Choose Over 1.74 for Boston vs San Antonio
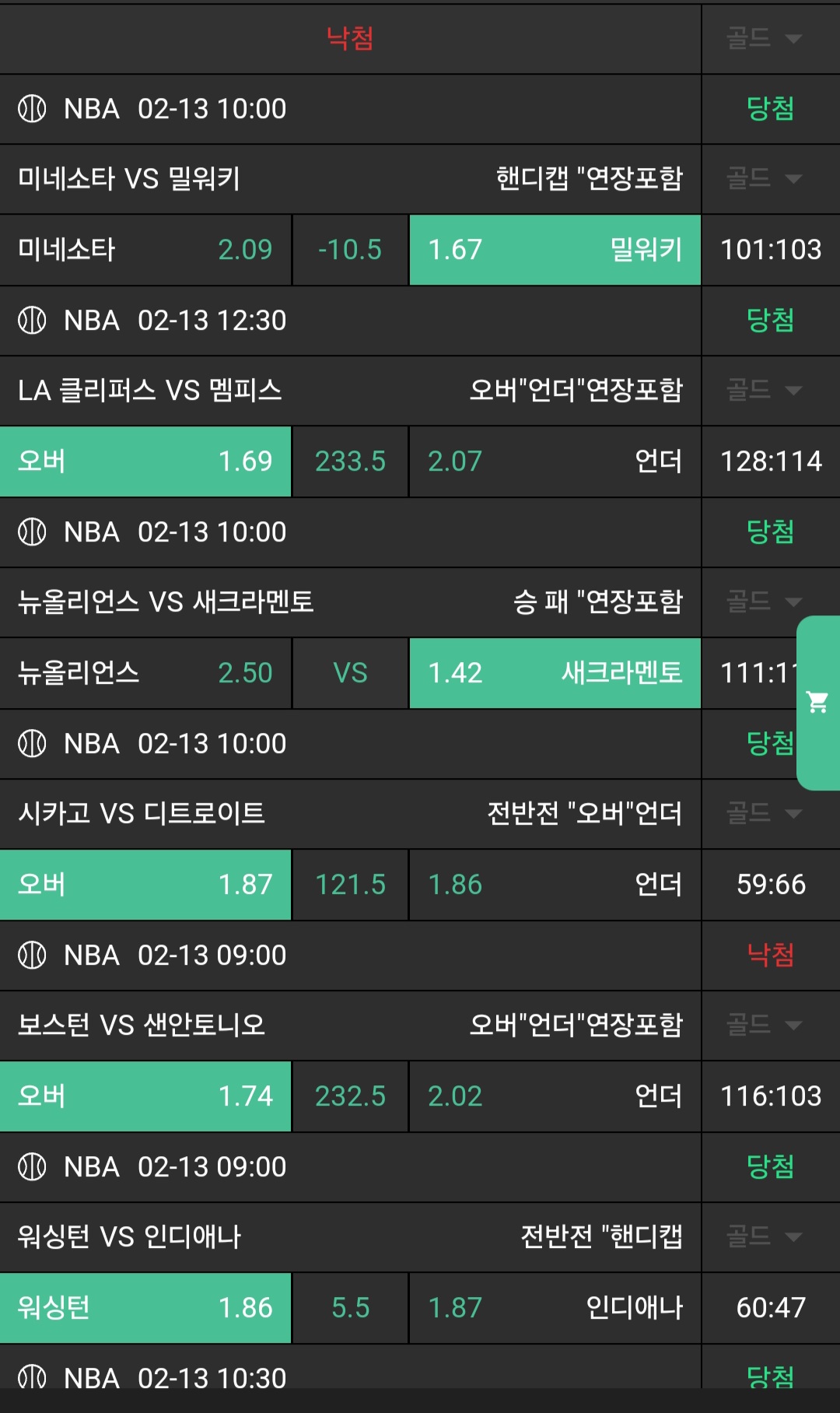This screenshot has height=1413, width=840. click(x=145, y=1096)
